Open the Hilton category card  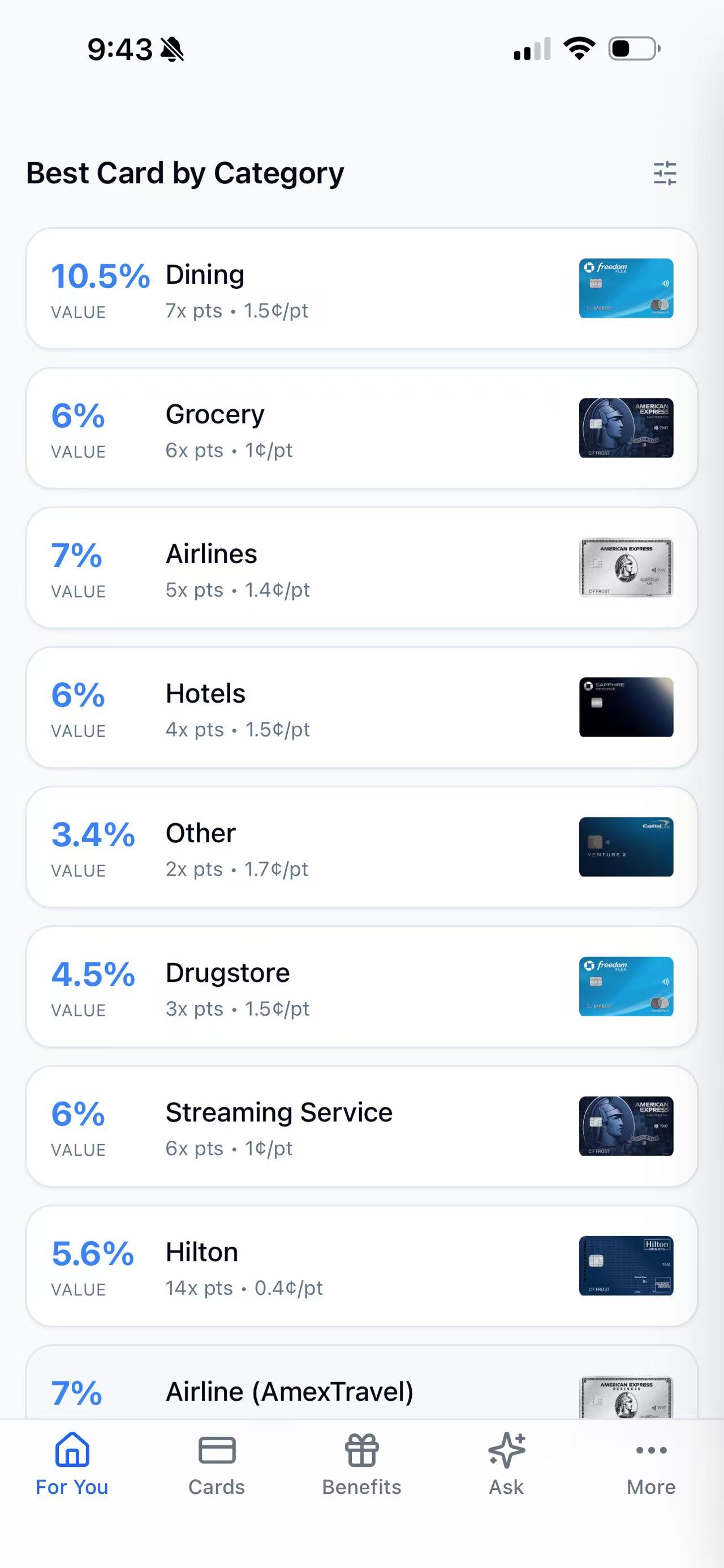pos(361,1266)
